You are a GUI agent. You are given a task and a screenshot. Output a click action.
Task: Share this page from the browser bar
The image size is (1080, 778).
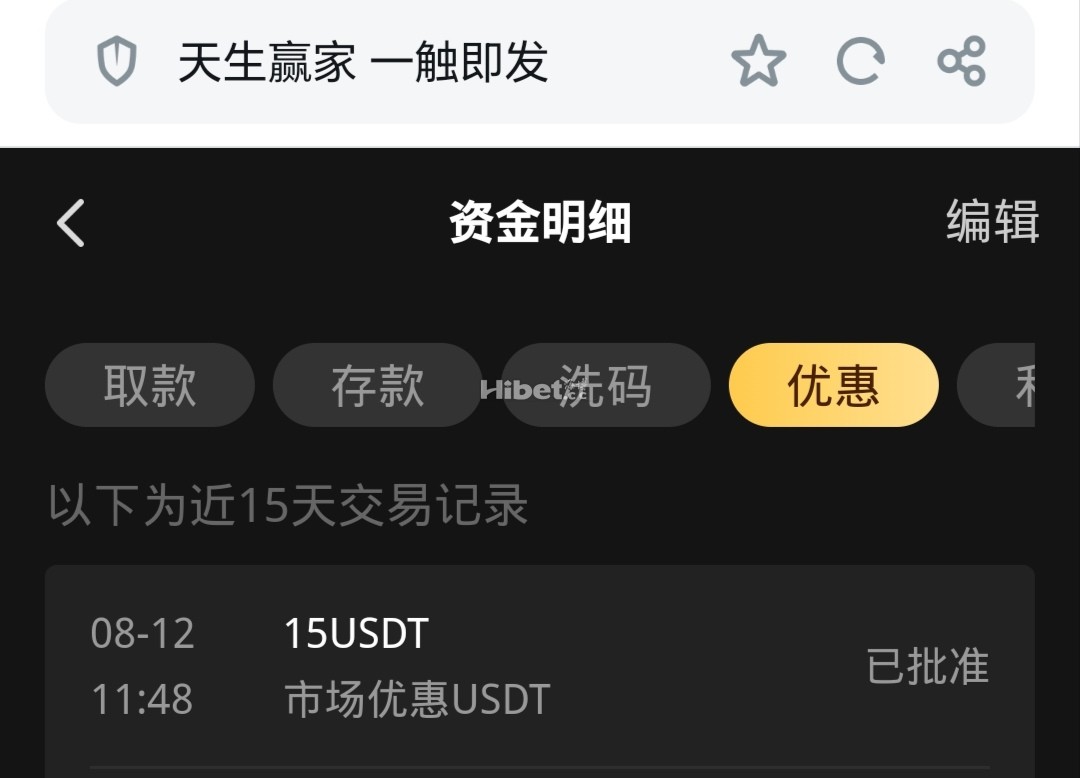pos(961,62)
